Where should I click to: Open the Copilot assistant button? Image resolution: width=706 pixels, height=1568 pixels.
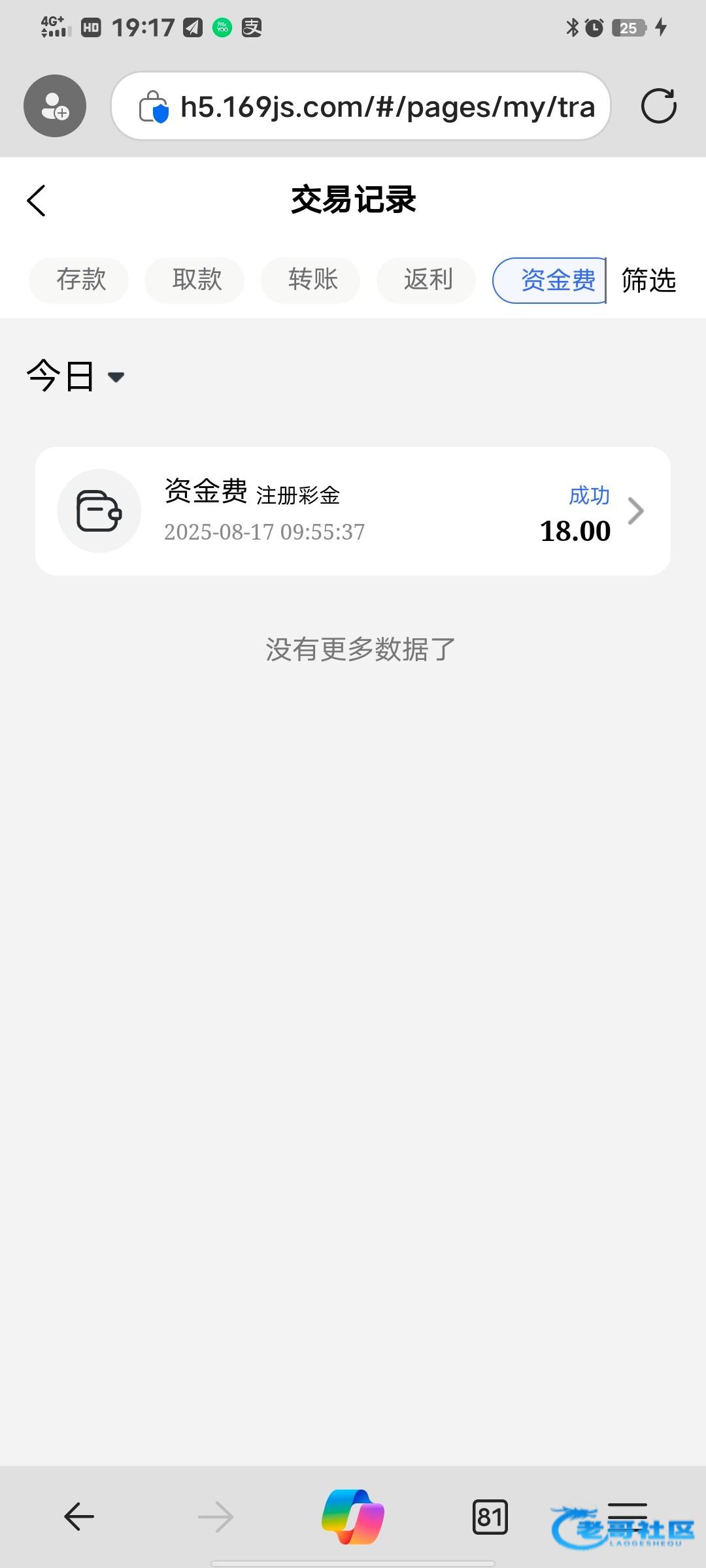[x=353, y=1516]
